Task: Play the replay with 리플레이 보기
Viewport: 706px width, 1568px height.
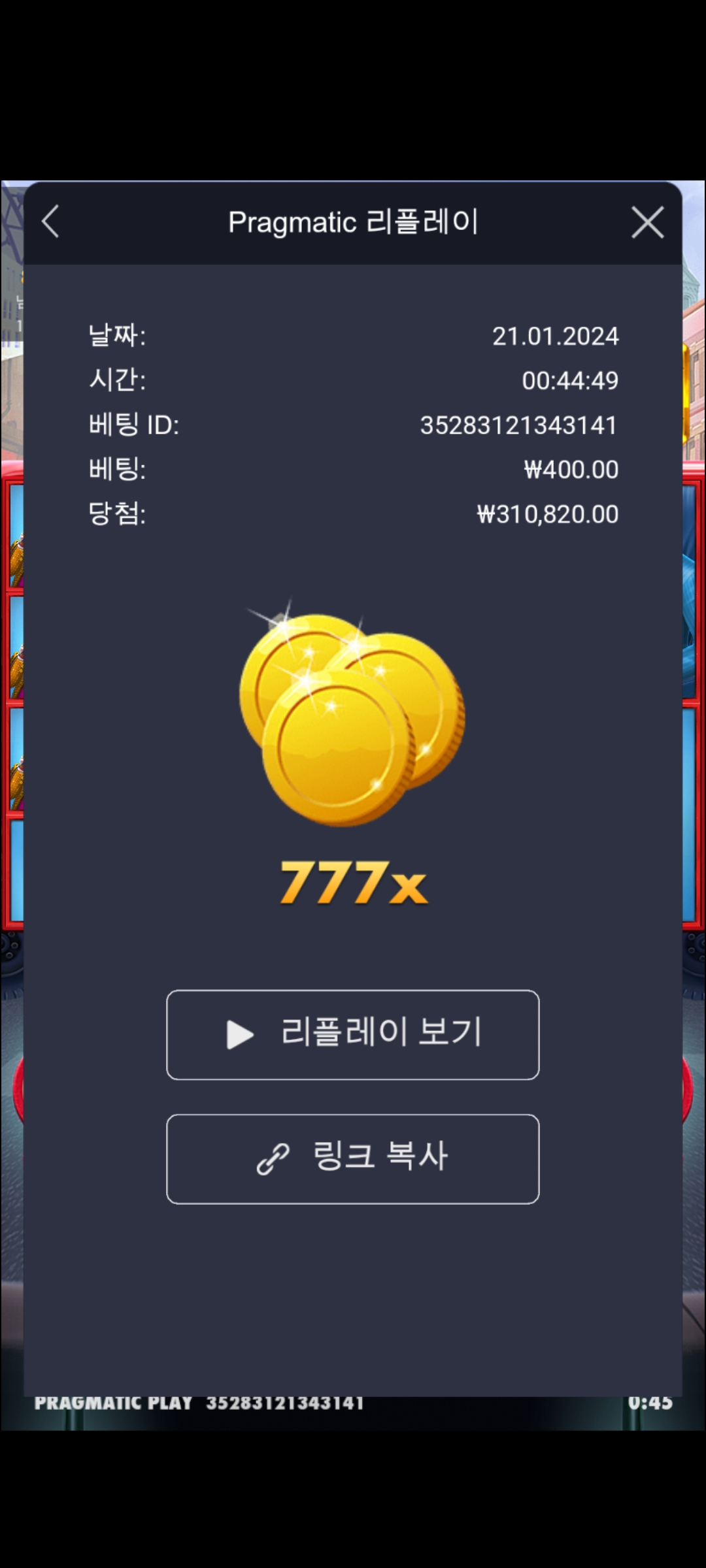Action: 353,1034
